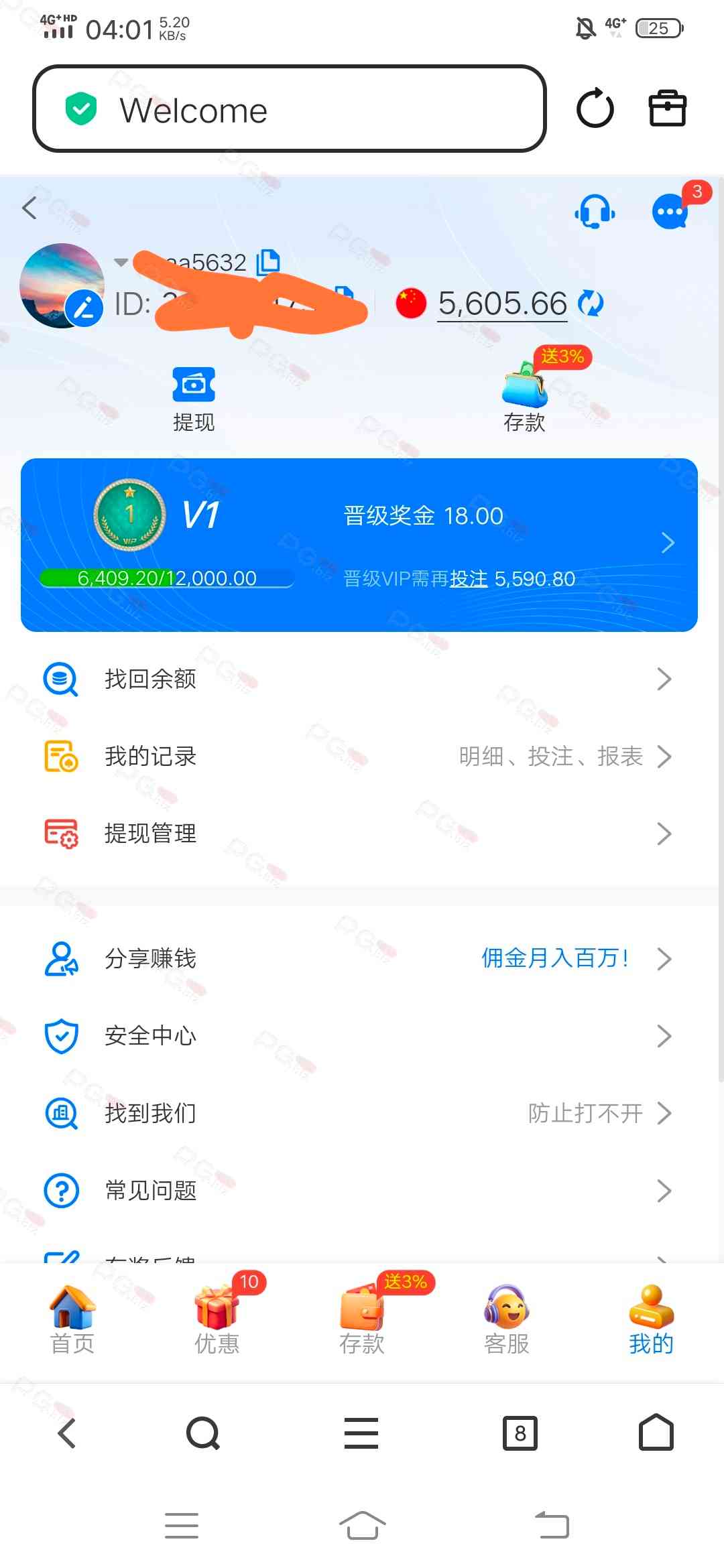
Task: Edit the profile avatar
Action: (84, 308)
